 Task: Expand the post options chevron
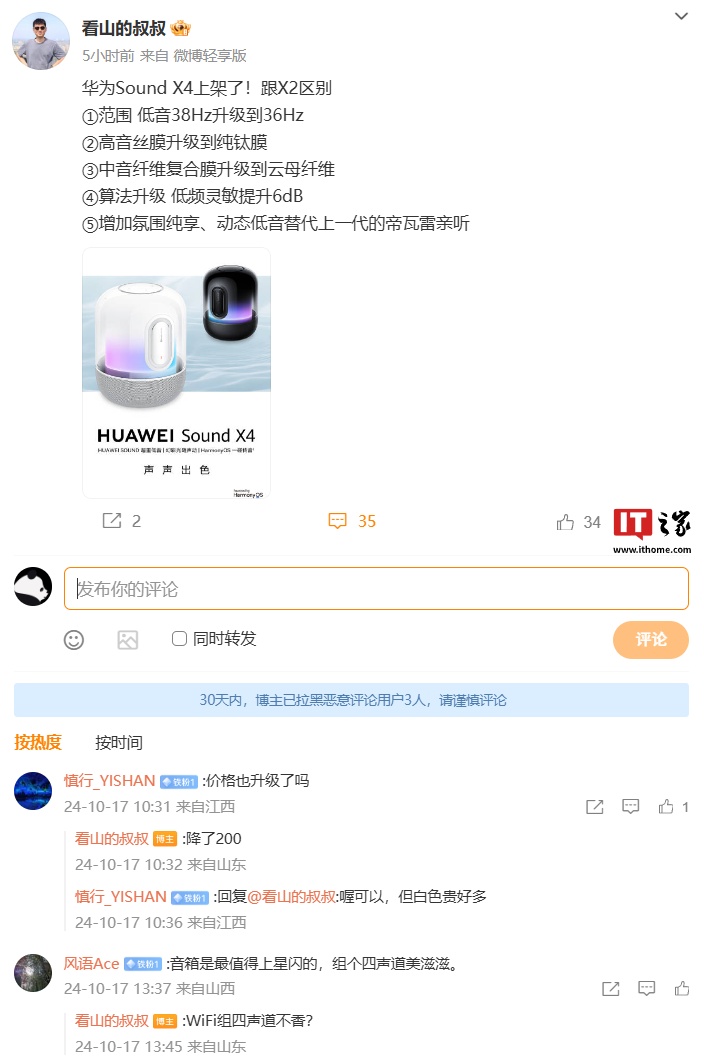coord(681,16)
